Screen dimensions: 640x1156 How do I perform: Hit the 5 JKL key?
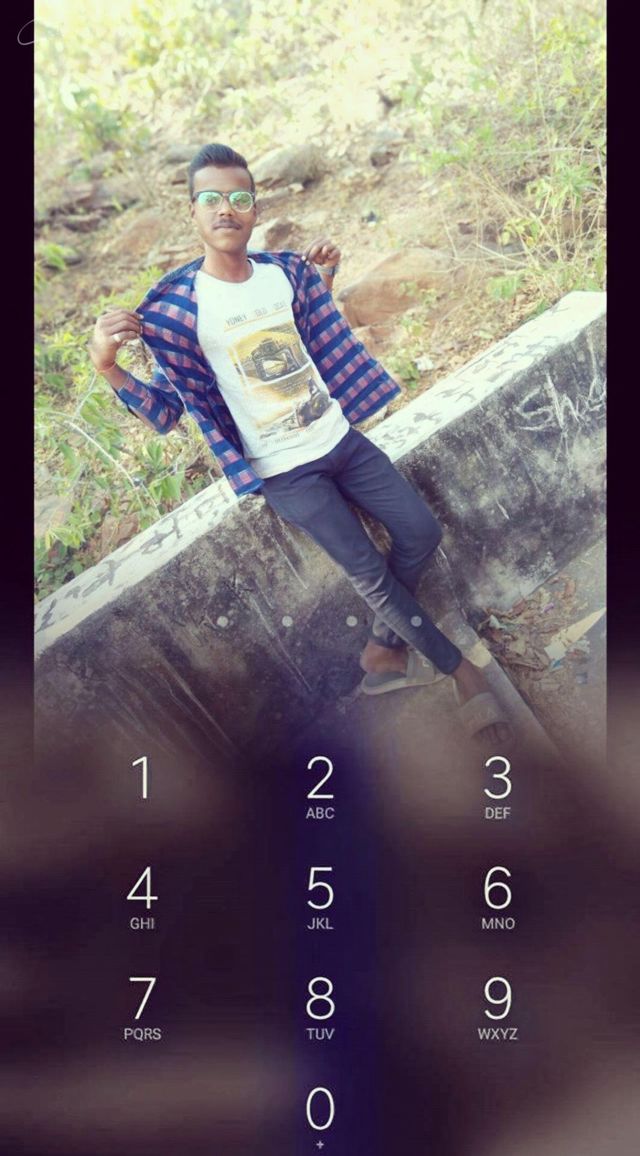coord(320,898)
